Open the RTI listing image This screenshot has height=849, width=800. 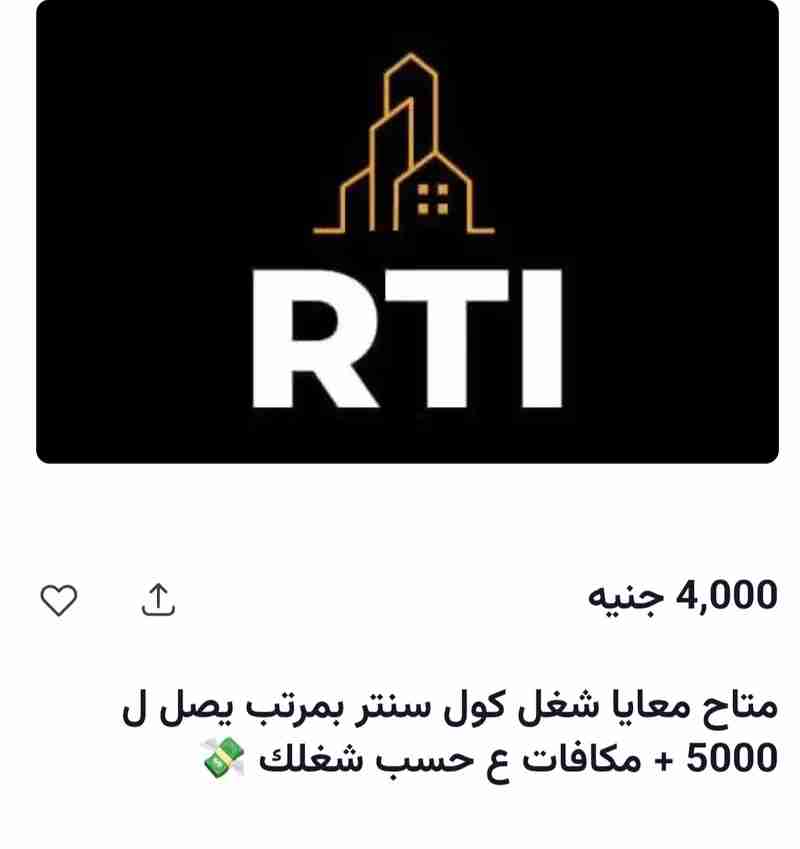point(407,232)
